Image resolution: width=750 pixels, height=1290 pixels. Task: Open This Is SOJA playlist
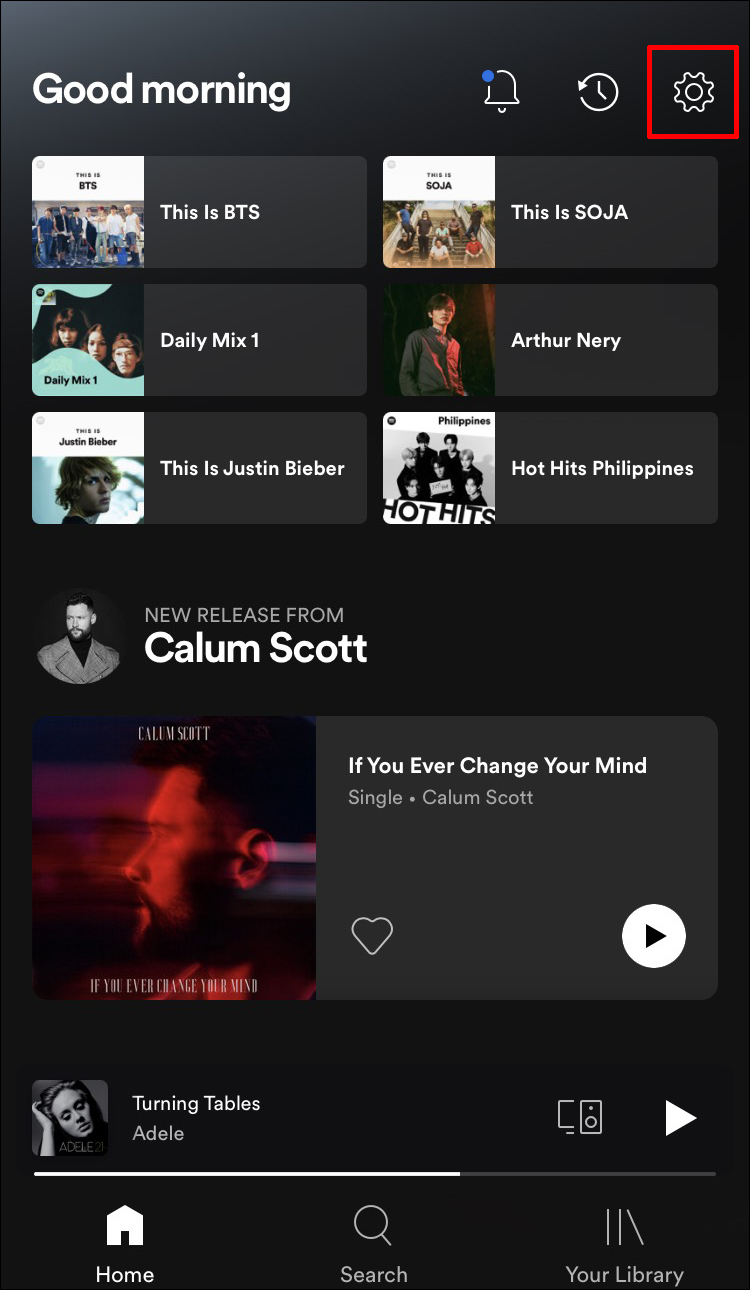point(550,212)
